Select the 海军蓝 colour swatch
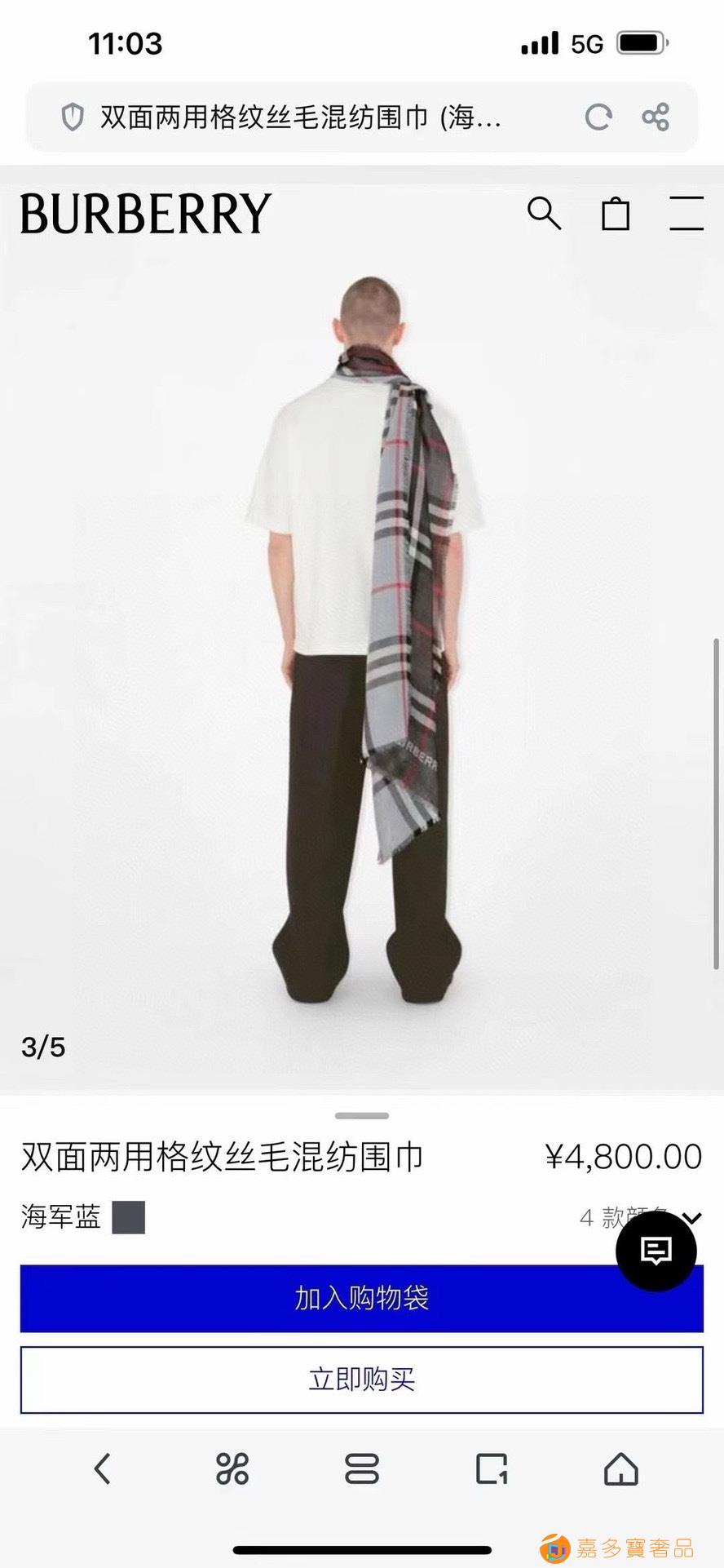 [x=128, y=1217]
